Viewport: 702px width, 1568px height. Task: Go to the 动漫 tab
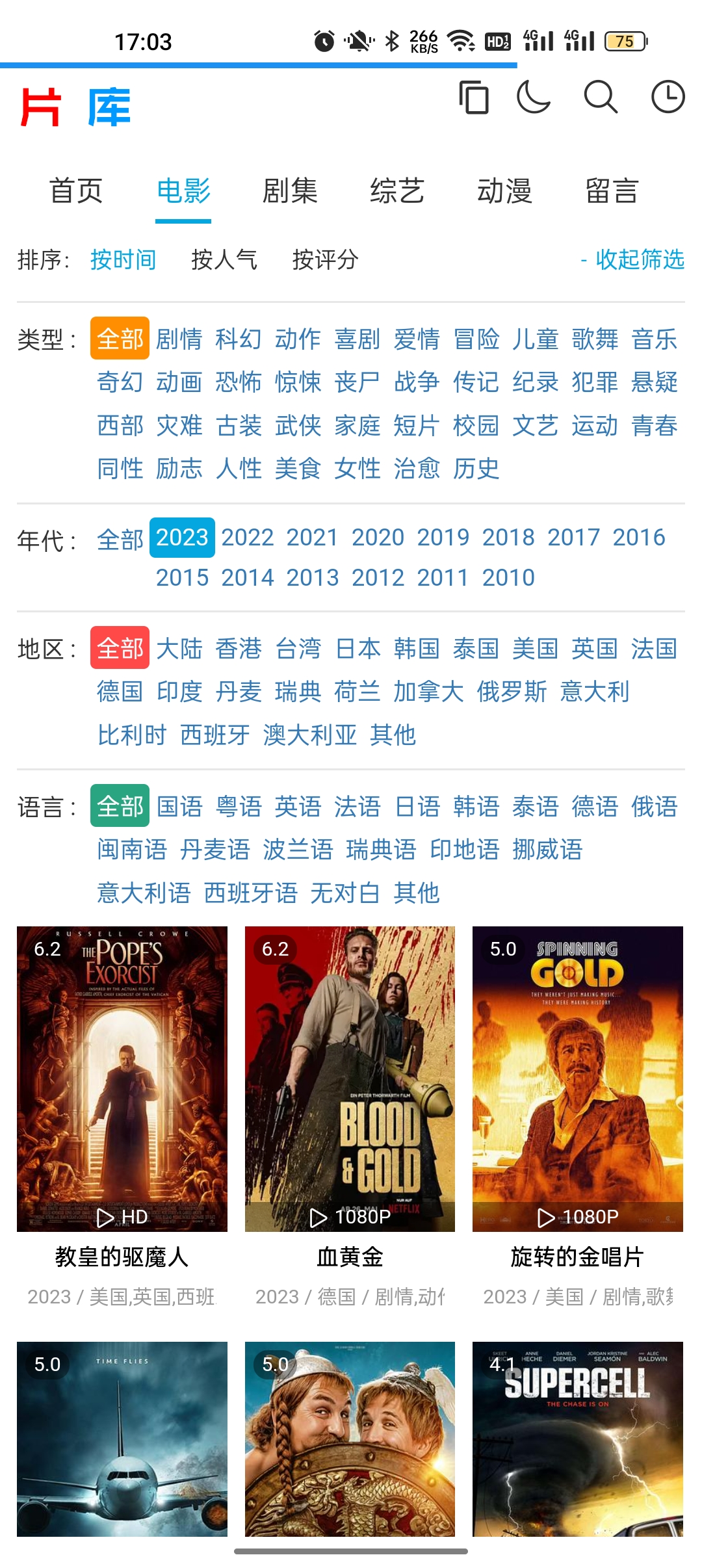pos(504,191)
